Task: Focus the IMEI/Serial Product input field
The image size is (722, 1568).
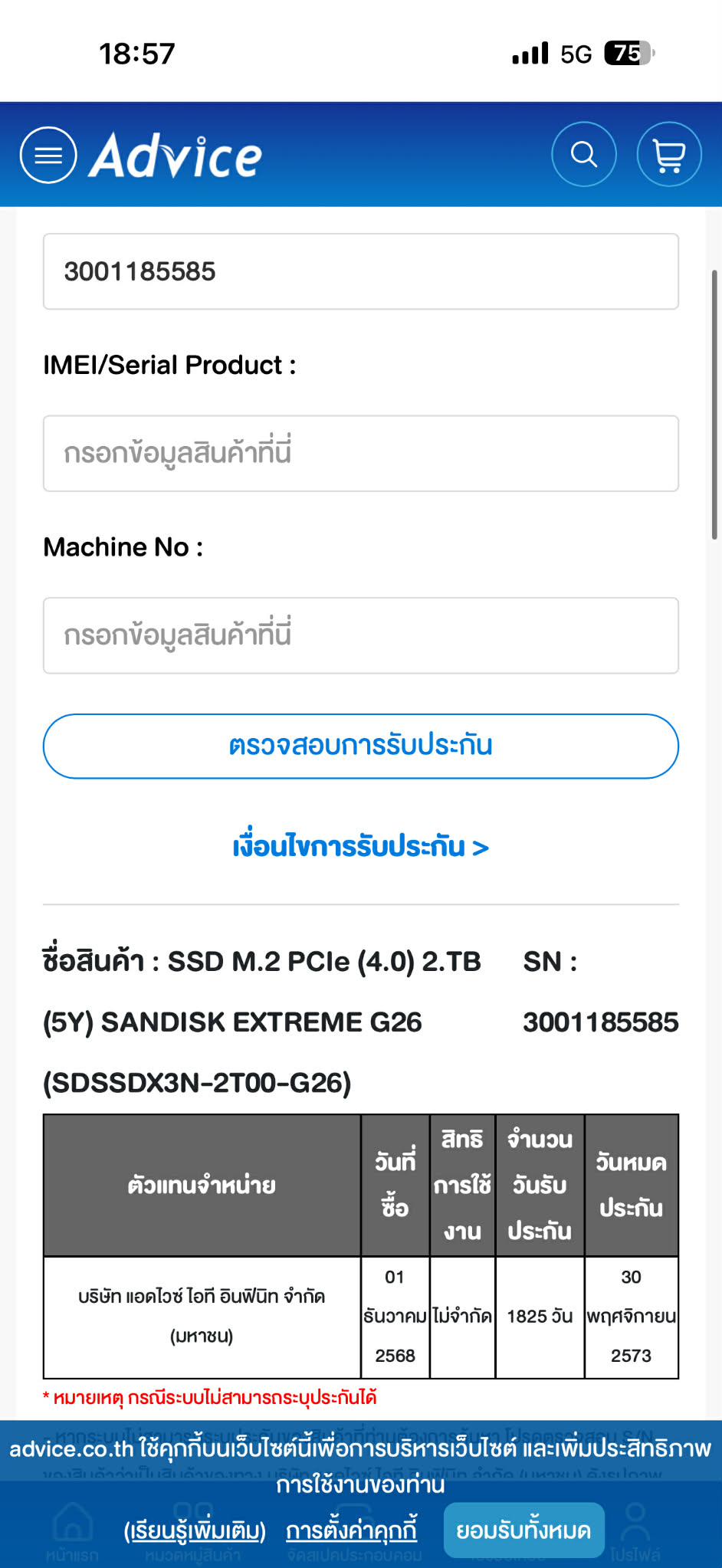Action: tap(360, 454)
